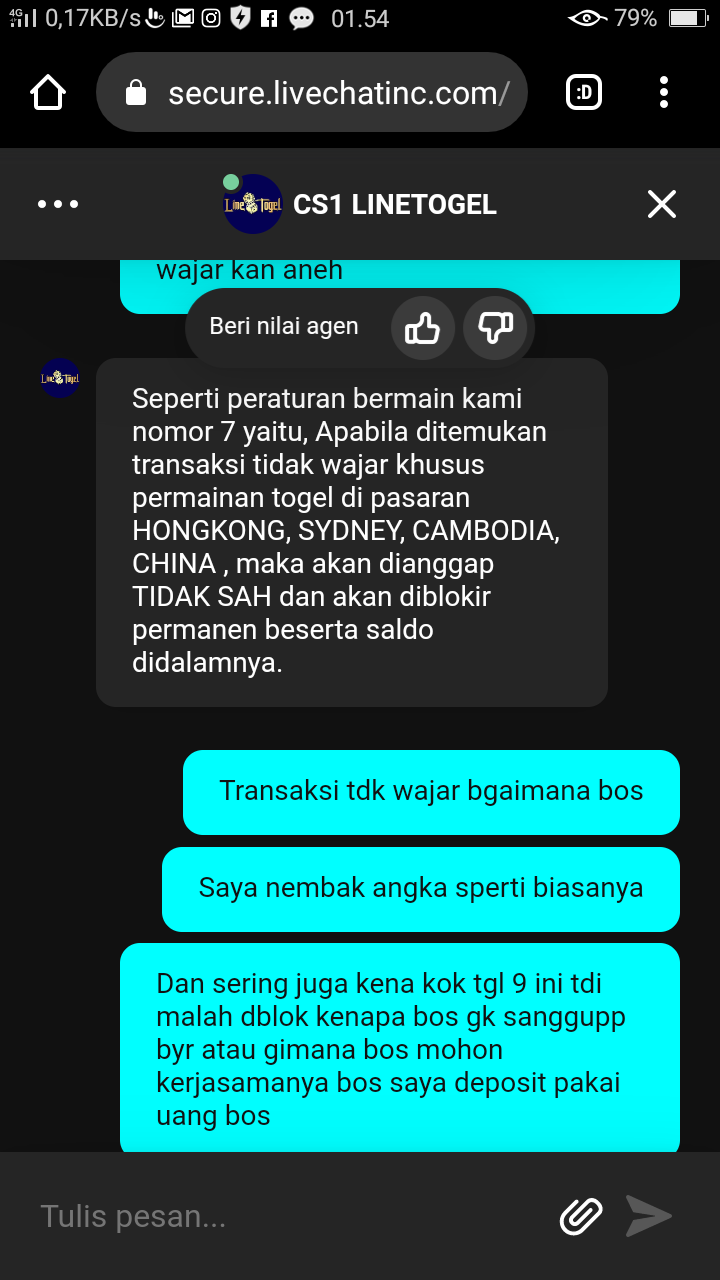Close the CS1 LINETOGEL chat window
The width and height of the screenshot is (720, 1280).
pyautogui.click(x=662, y=204)
